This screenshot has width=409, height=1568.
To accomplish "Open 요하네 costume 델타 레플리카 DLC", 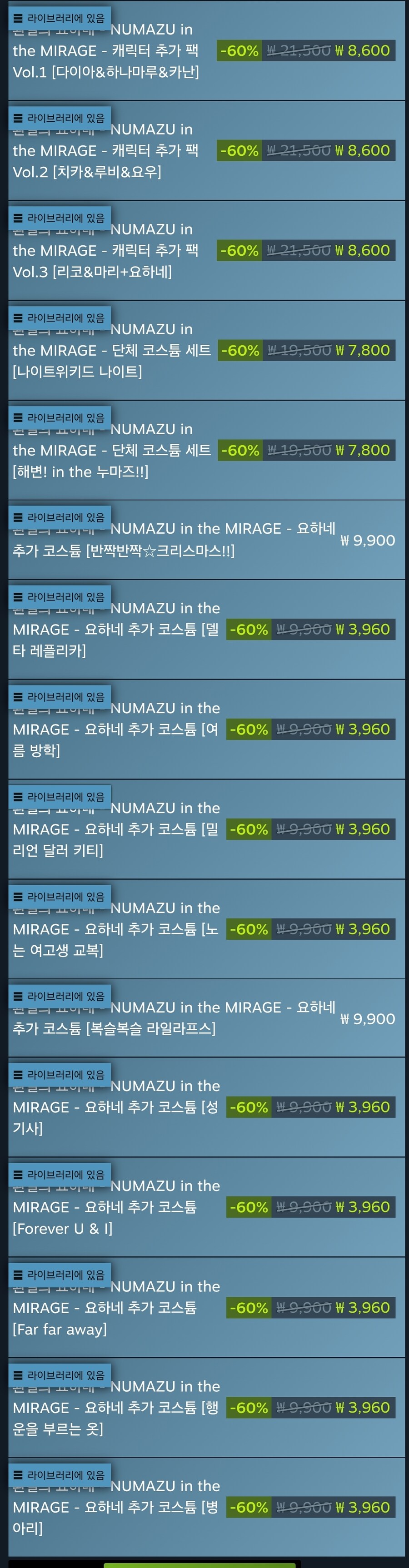I will (115, 630).
